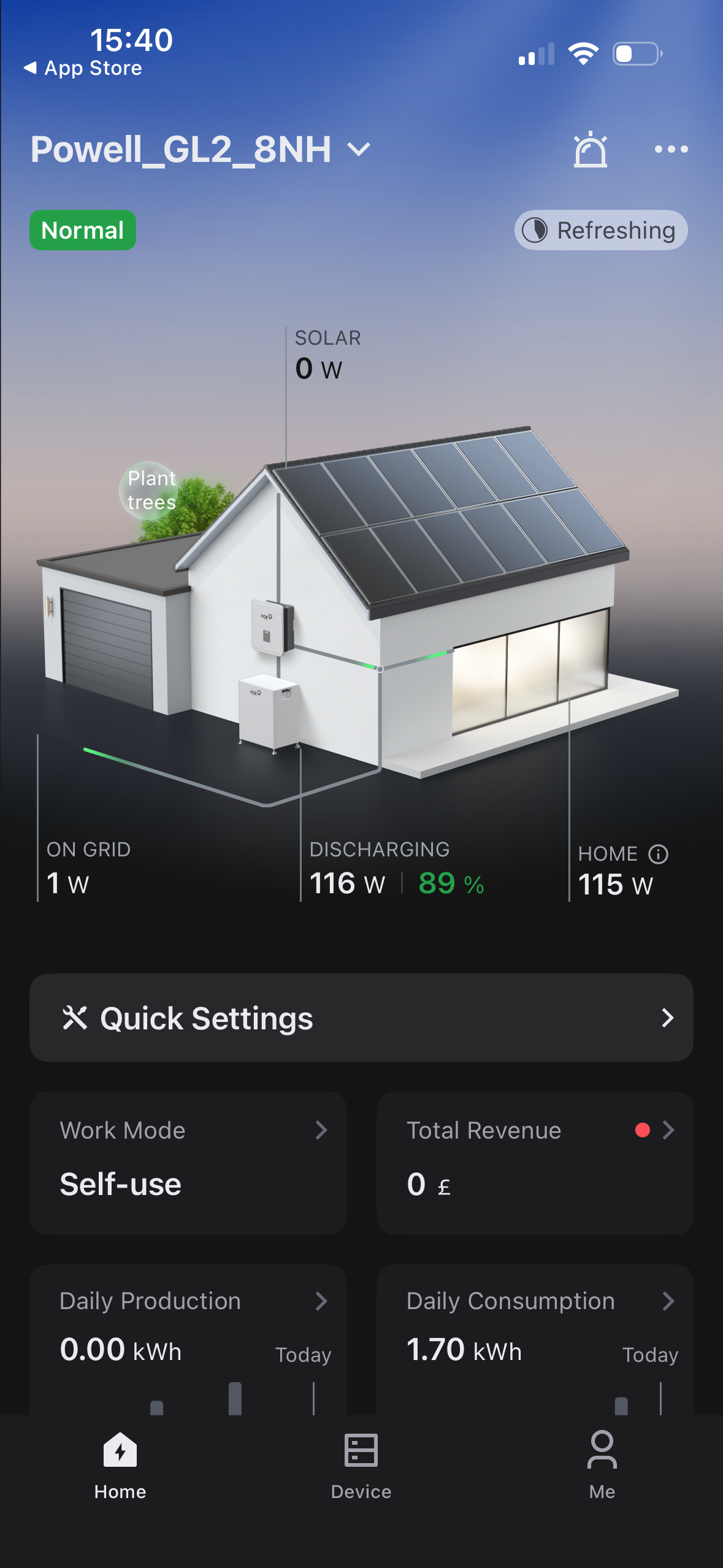Viewport: 723px width, 1568px height.
Task: Open the alarm notifications icon
Action: (590, 150)
